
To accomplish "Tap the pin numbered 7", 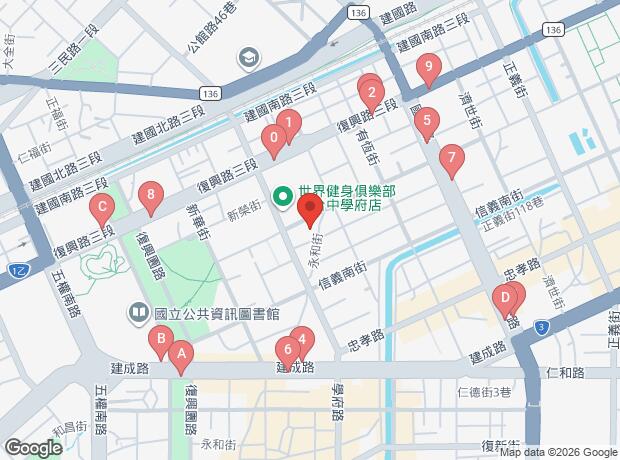I will coord(451,158).
